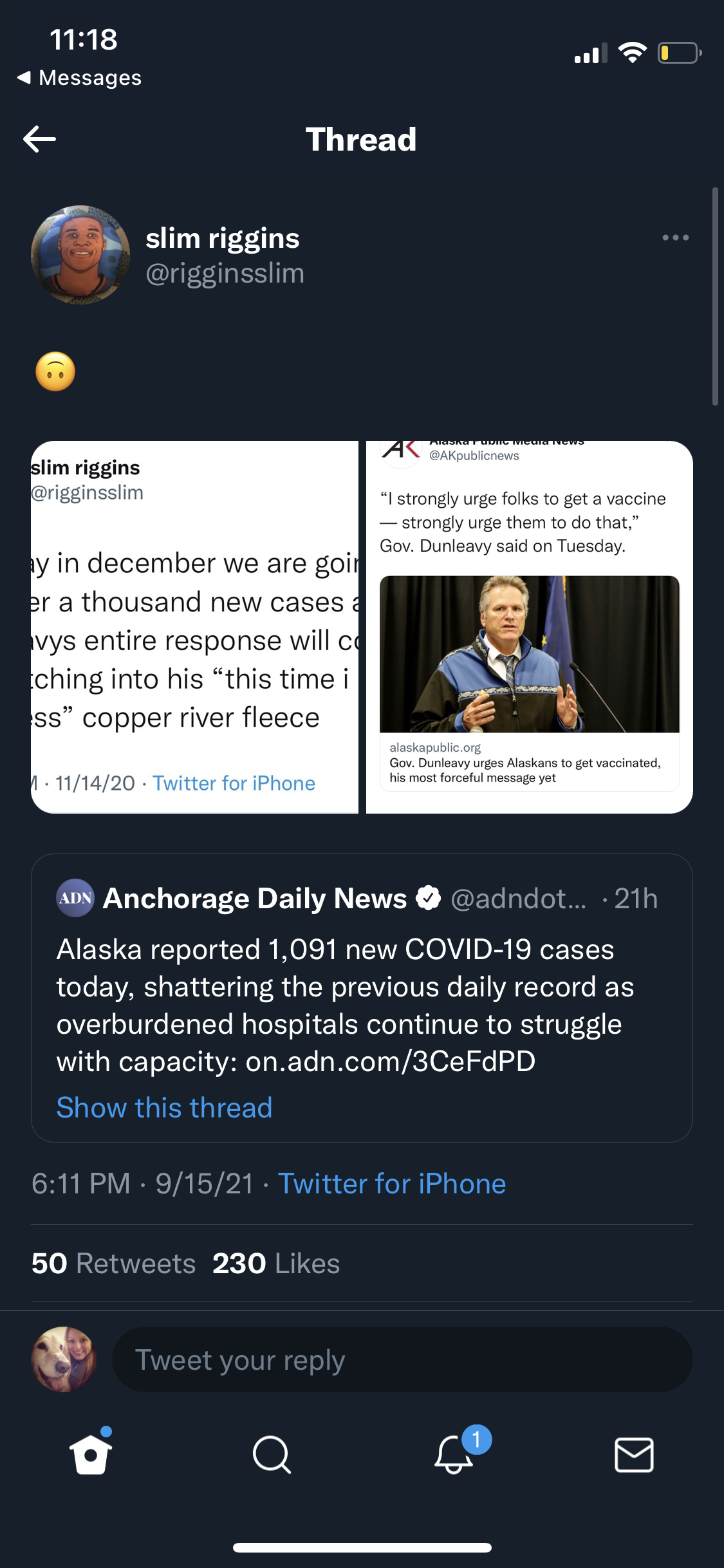
Task: Go back using the arrow icon
Action: (39, 139)
